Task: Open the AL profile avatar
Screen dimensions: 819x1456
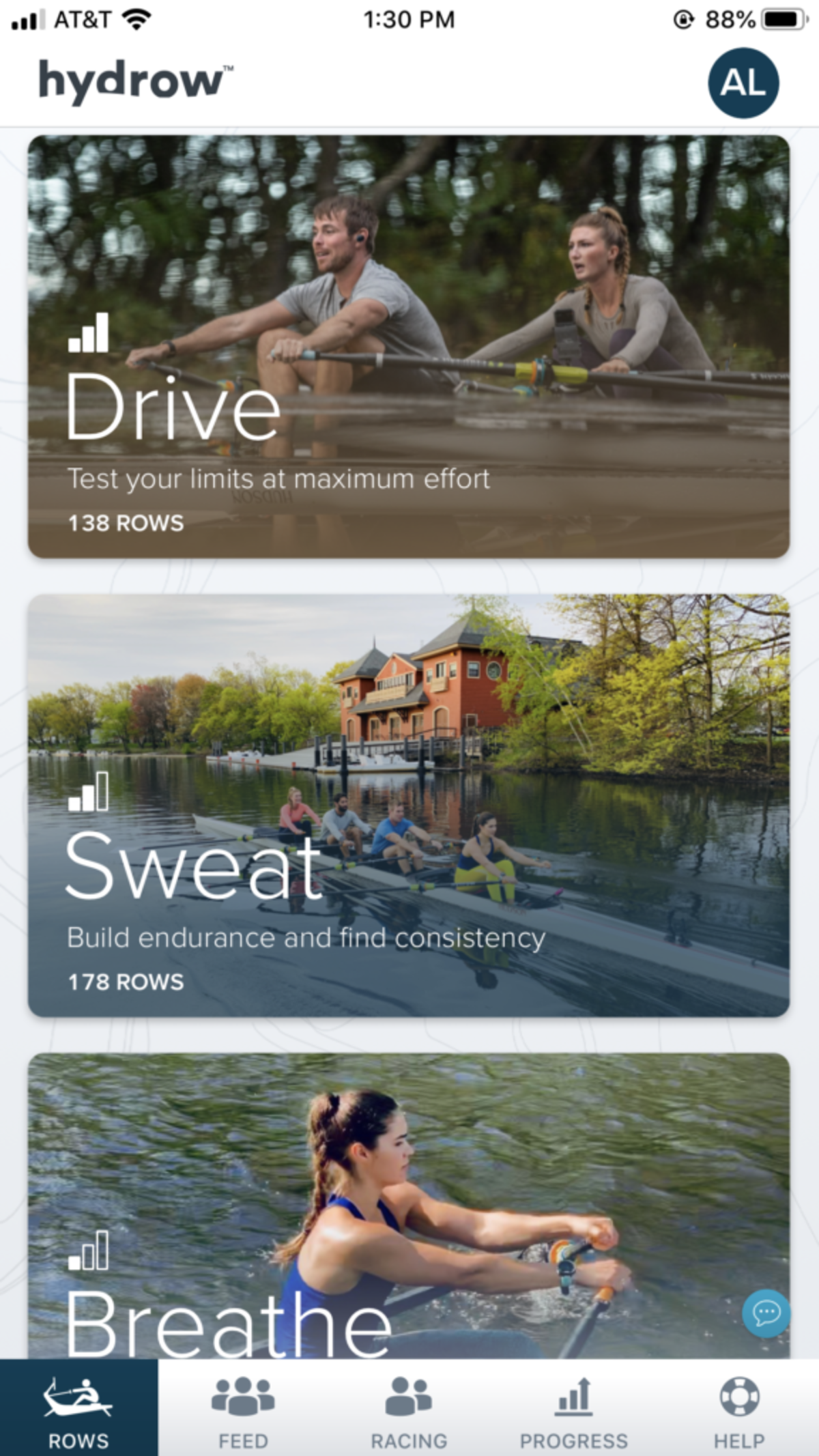Action: point(743,83)
